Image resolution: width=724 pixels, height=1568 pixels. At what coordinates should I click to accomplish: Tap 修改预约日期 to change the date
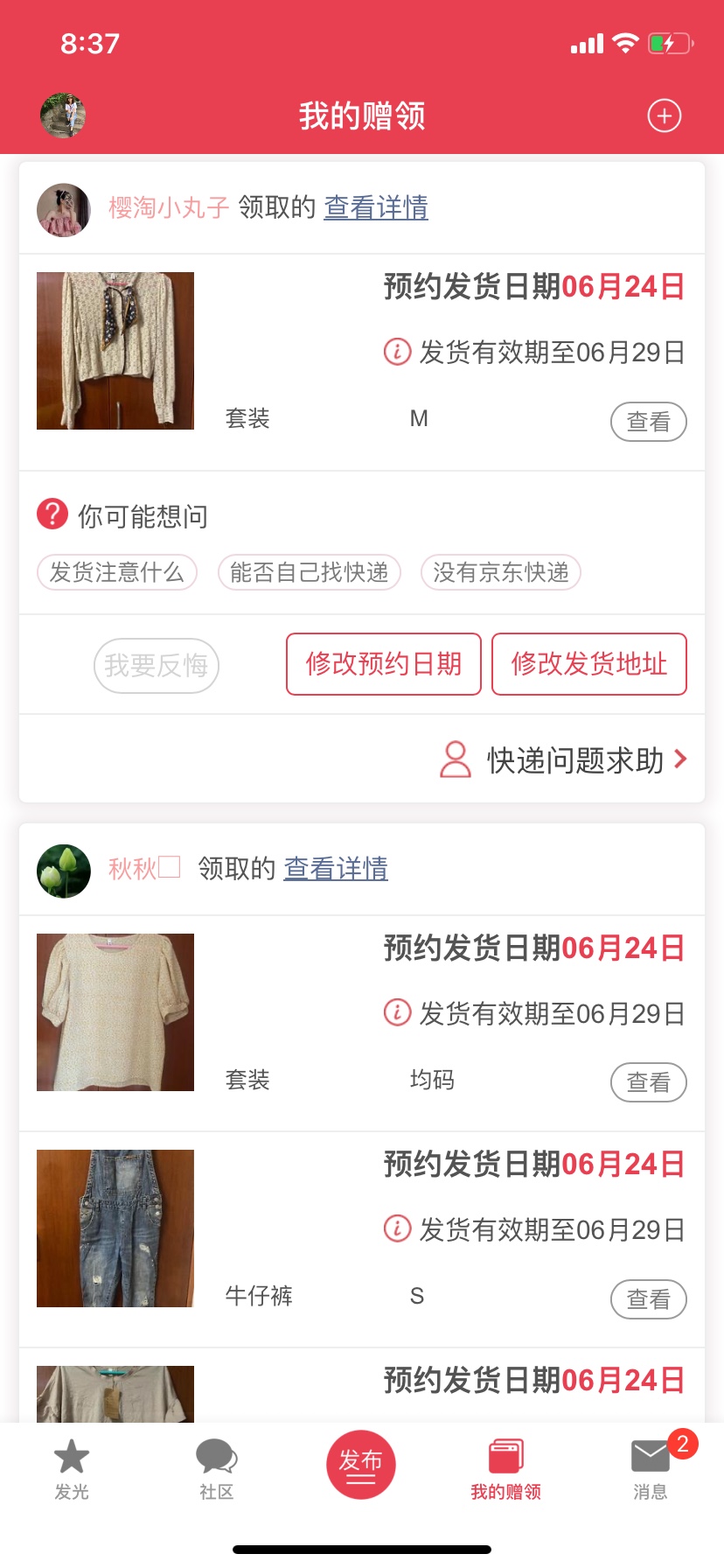pos(384,664)
